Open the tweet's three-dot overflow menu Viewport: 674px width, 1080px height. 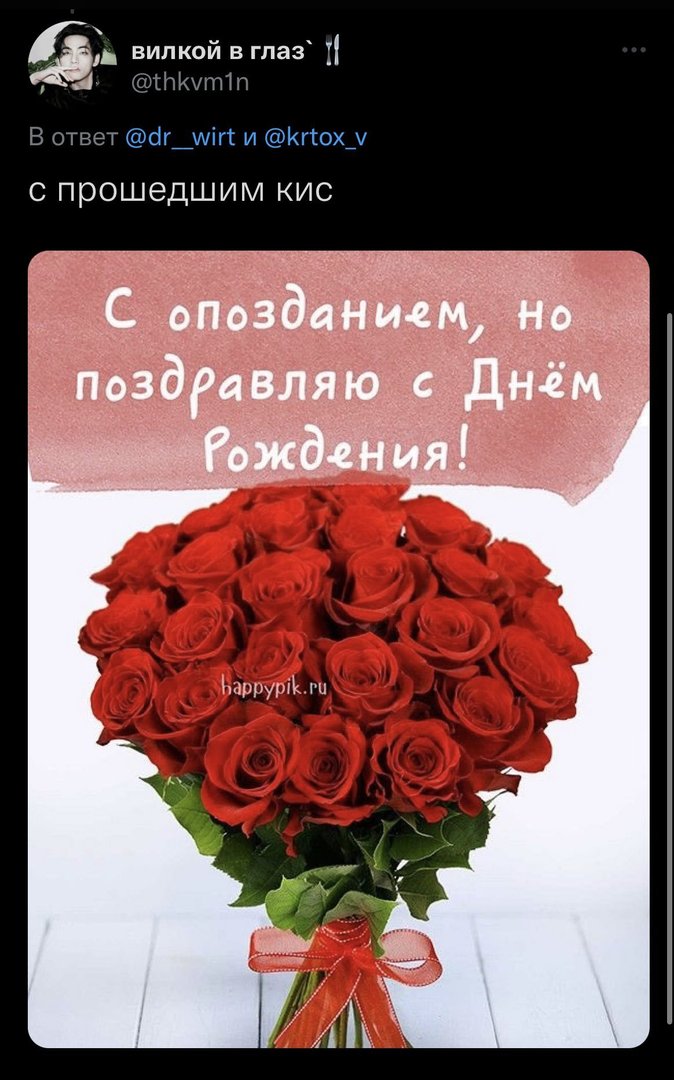pos(633,50)
